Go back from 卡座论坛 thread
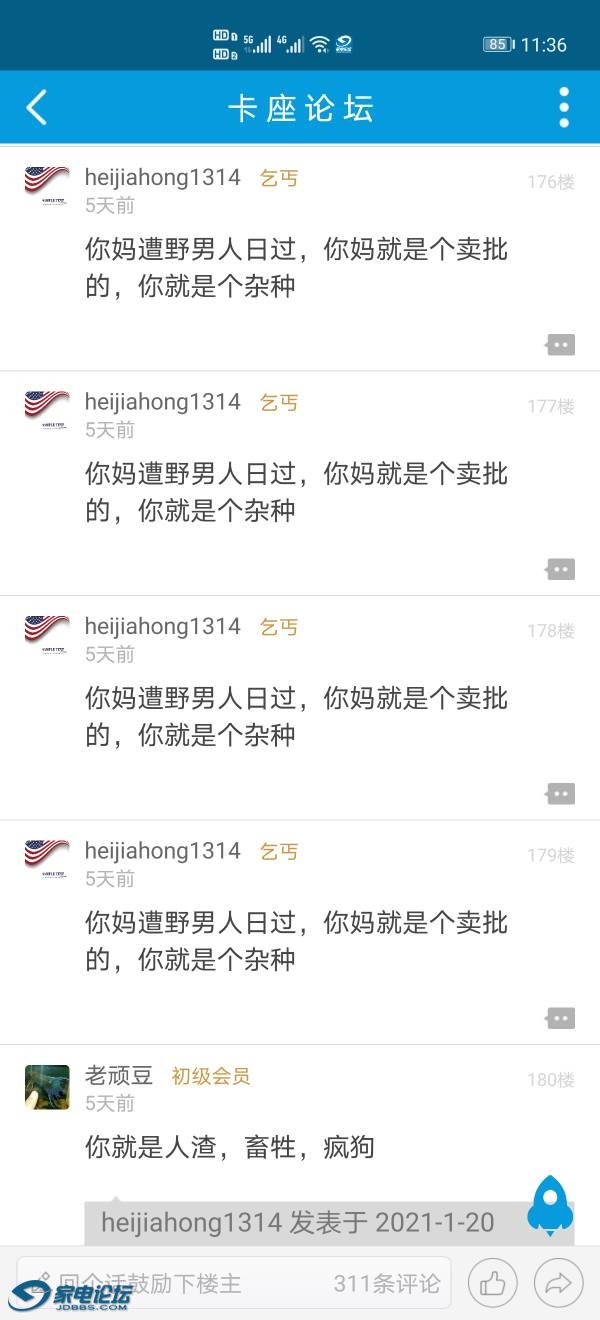This screenshot has height=1320, width=600. click(x=37, y=107)
